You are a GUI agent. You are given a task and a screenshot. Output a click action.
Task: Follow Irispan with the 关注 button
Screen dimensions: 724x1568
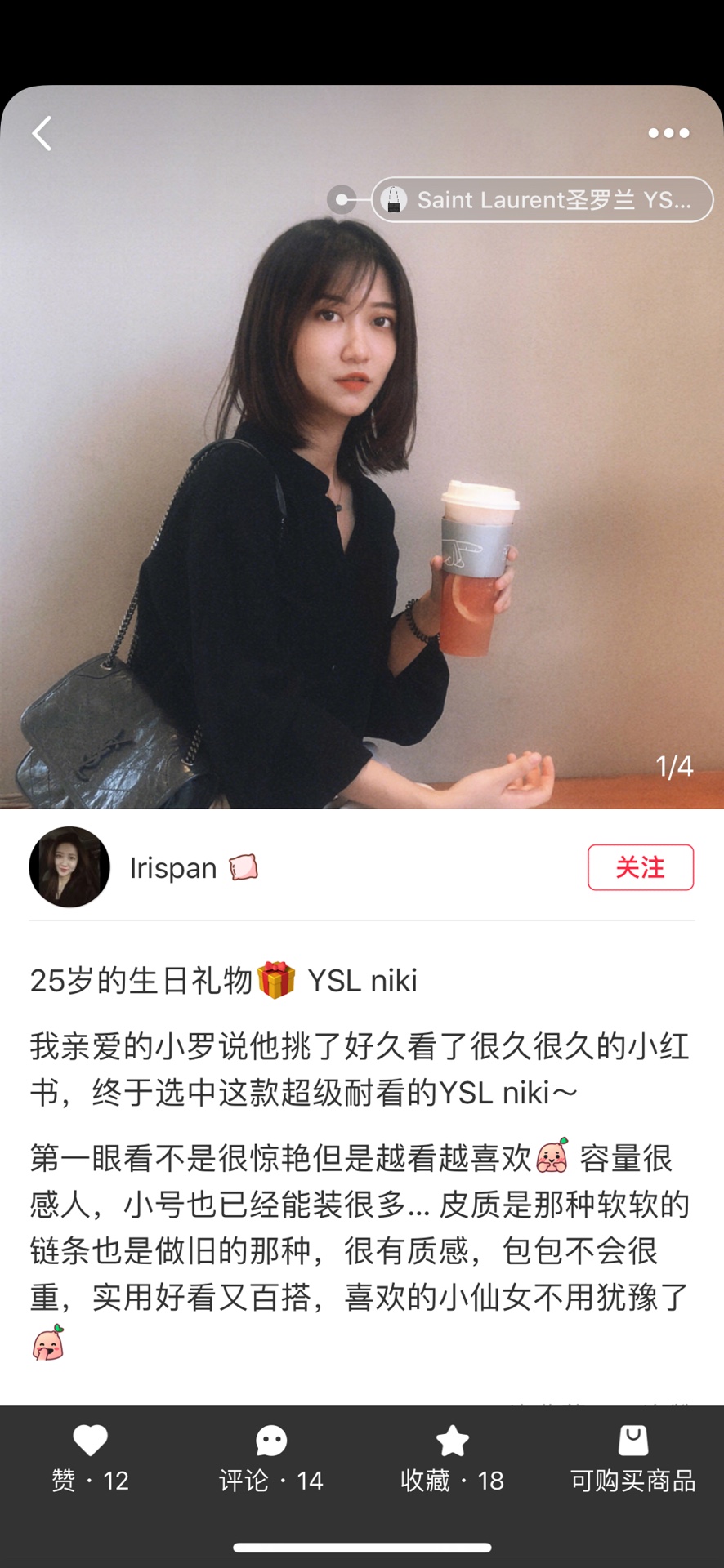tap(640, 867)
